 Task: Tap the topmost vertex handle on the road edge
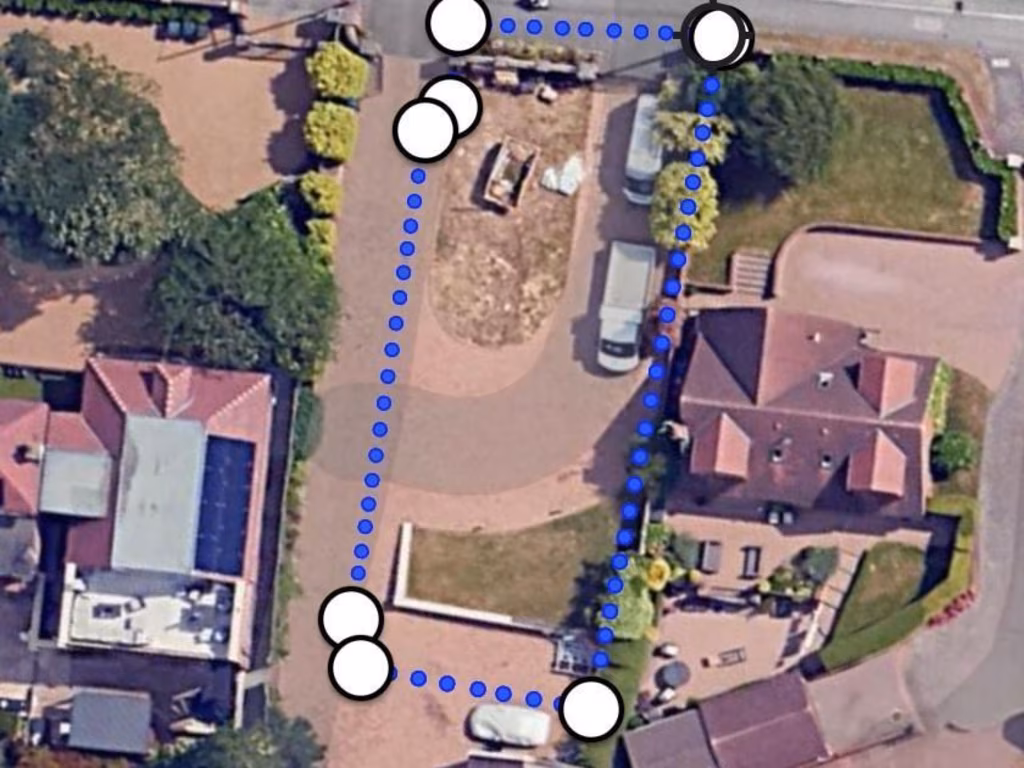458,24
